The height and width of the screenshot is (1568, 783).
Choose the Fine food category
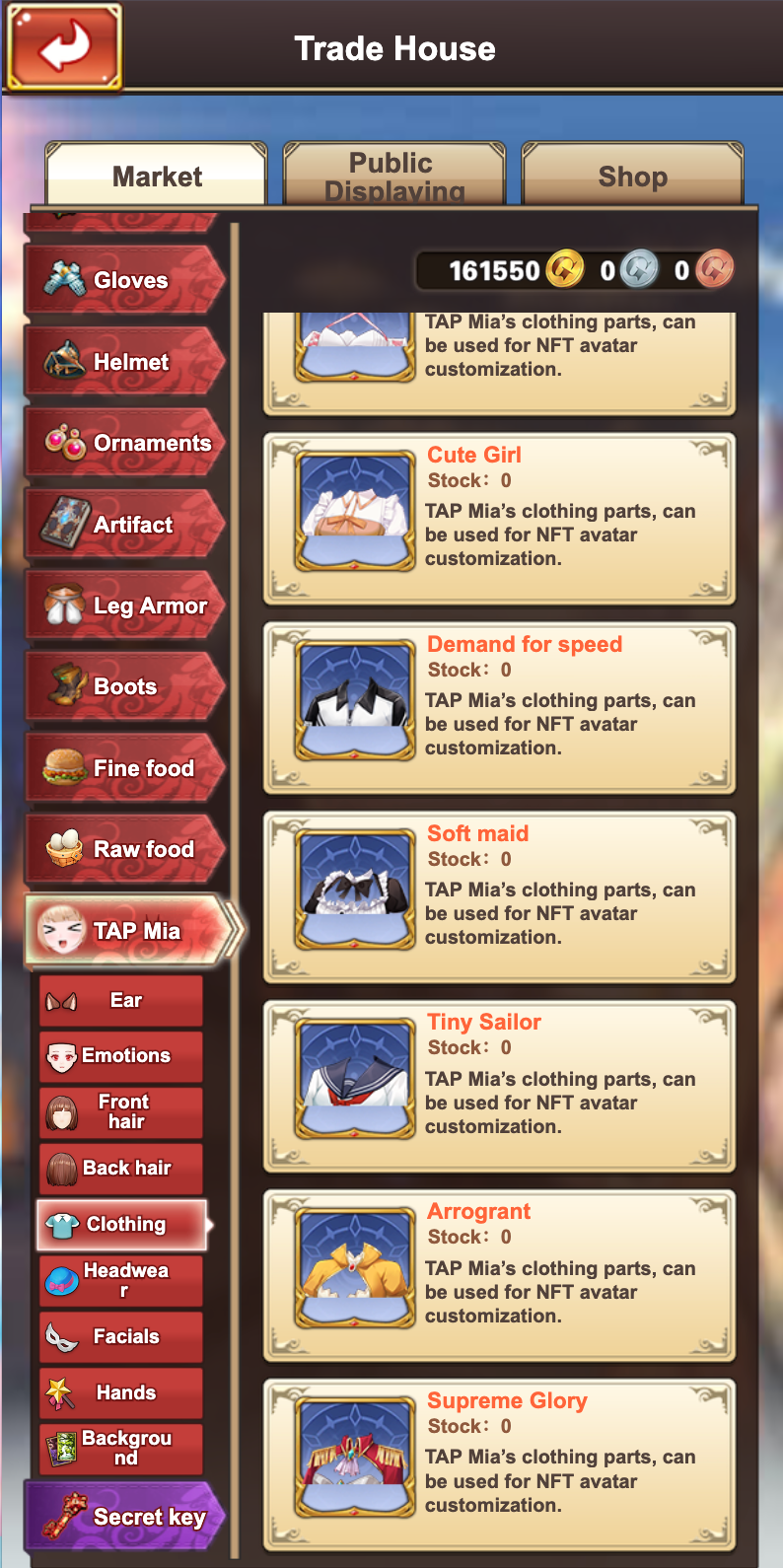tap(123, 768)
